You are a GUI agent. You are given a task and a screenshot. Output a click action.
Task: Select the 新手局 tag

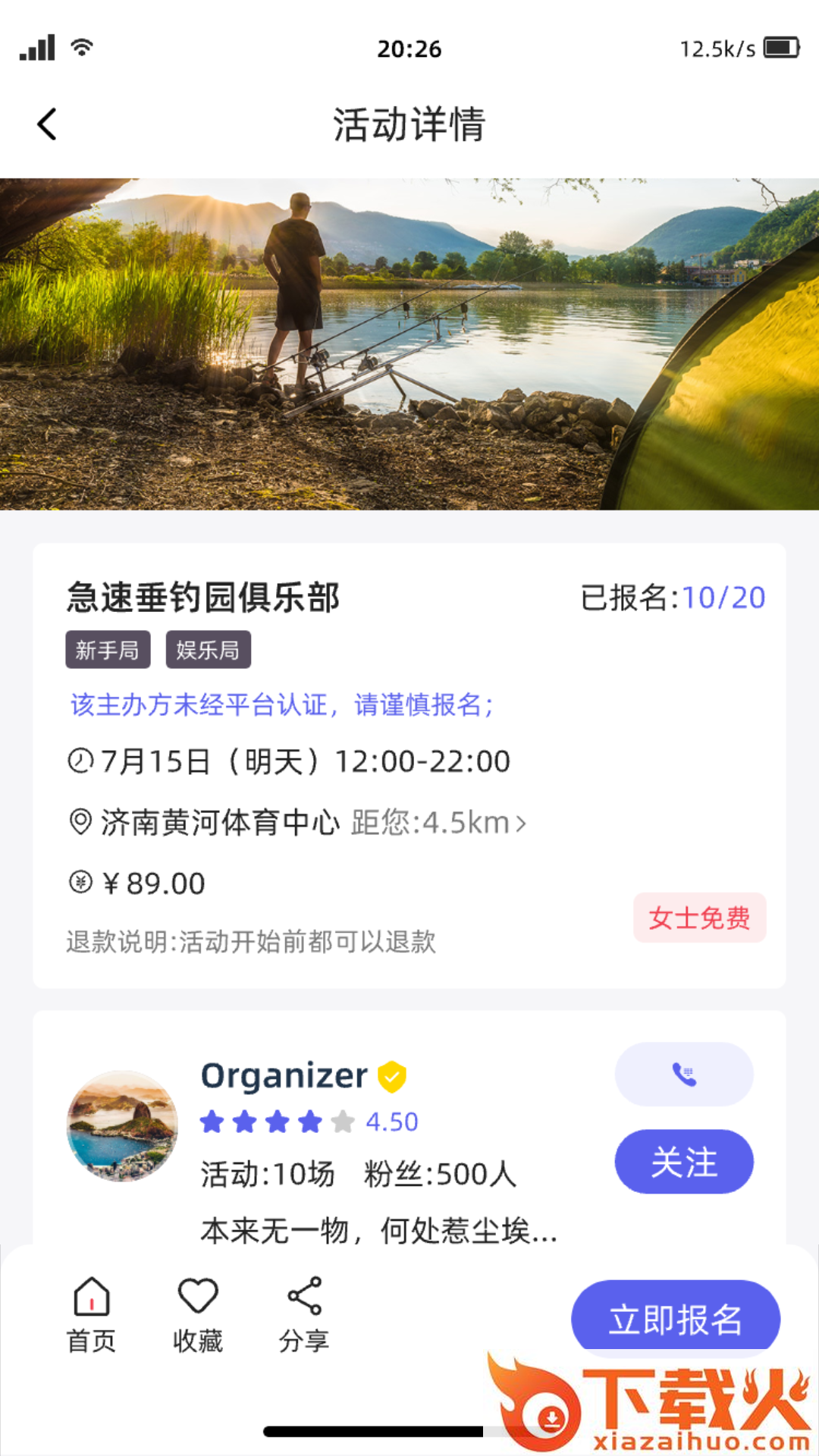point(108,650)
